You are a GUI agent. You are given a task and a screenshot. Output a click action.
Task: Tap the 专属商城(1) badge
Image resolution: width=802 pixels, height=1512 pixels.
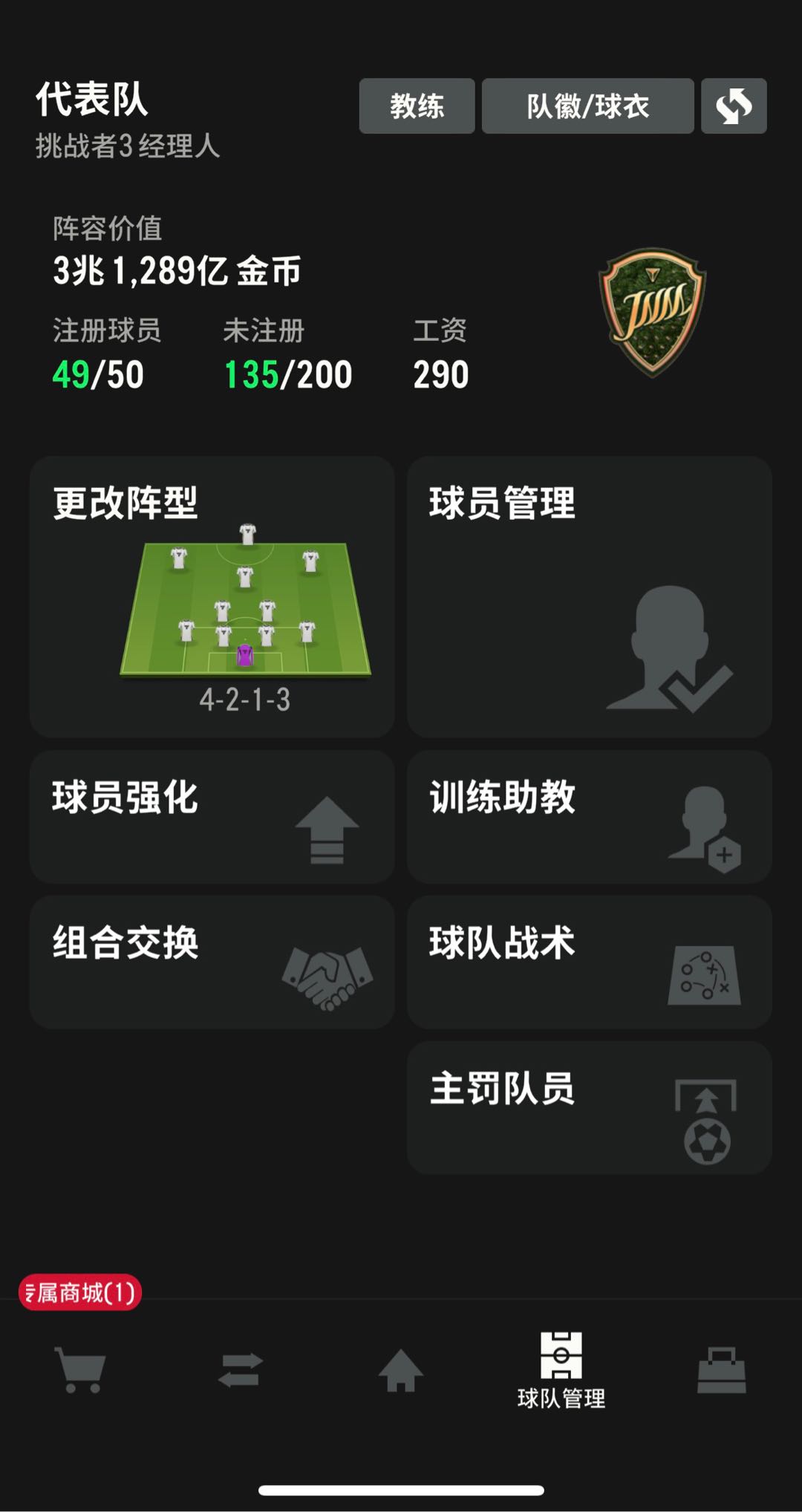(80, 1293)
